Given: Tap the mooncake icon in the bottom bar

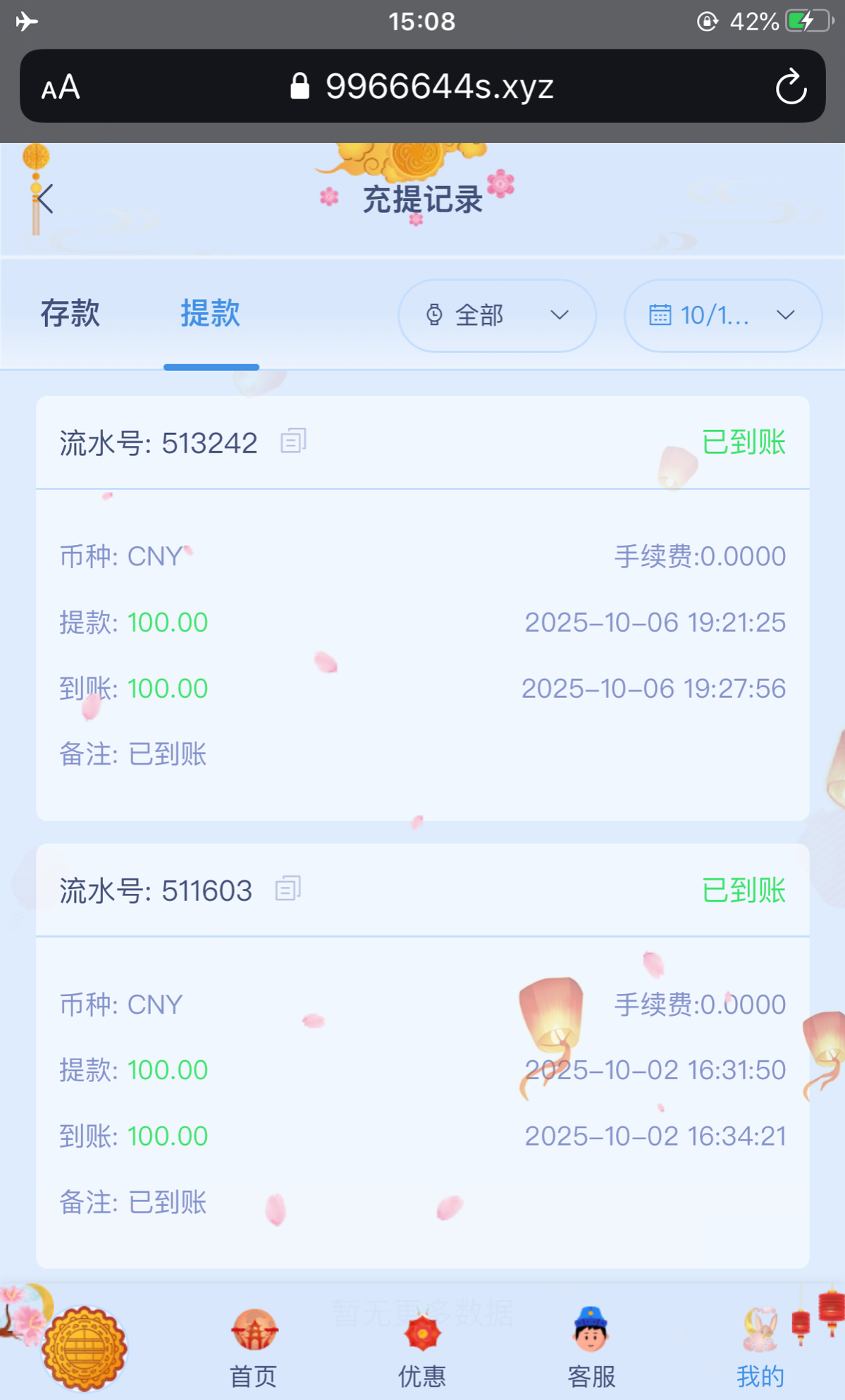Looking at the screenshot, I should pyautogui.click(x=85, y=1348).
